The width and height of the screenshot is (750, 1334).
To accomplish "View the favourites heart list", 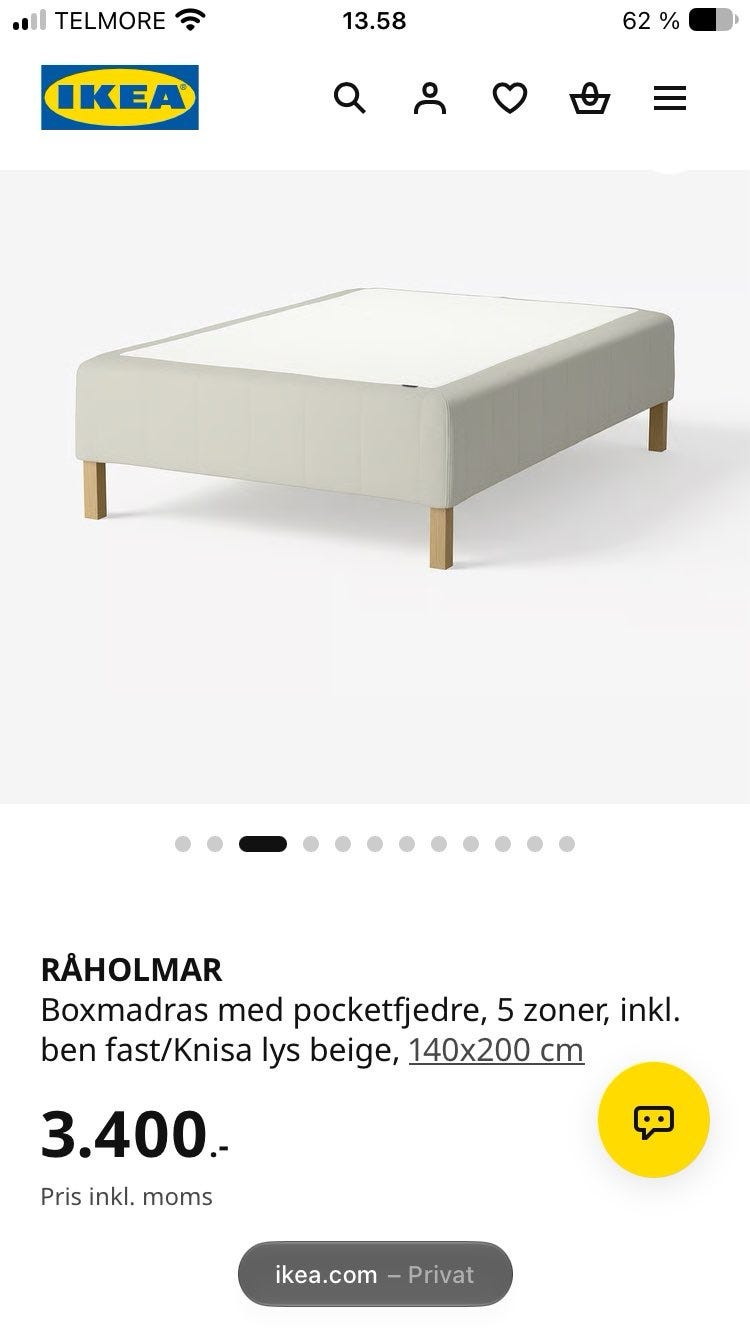I will [510, 98].
